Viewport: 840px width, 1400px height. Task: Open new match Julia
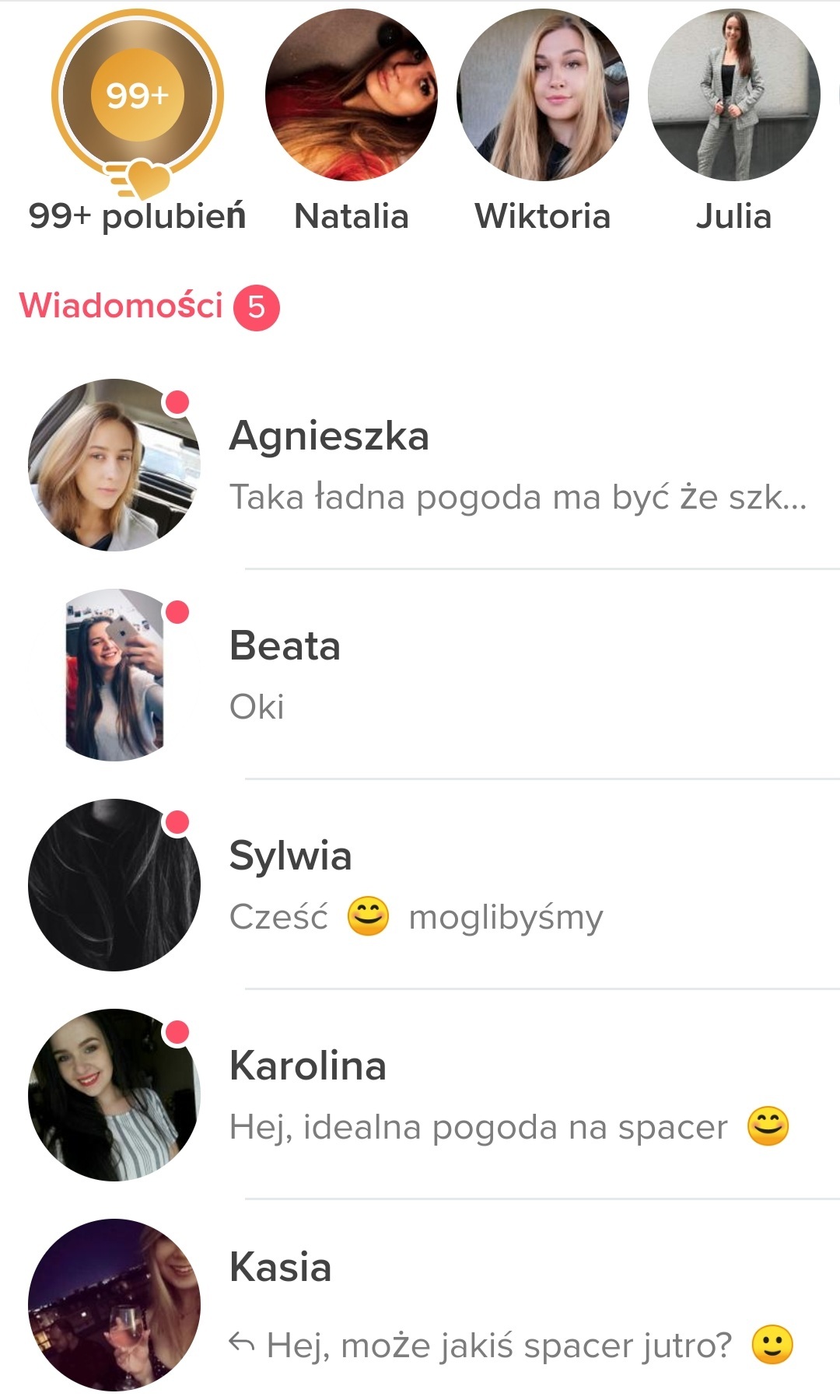[733, 96]
